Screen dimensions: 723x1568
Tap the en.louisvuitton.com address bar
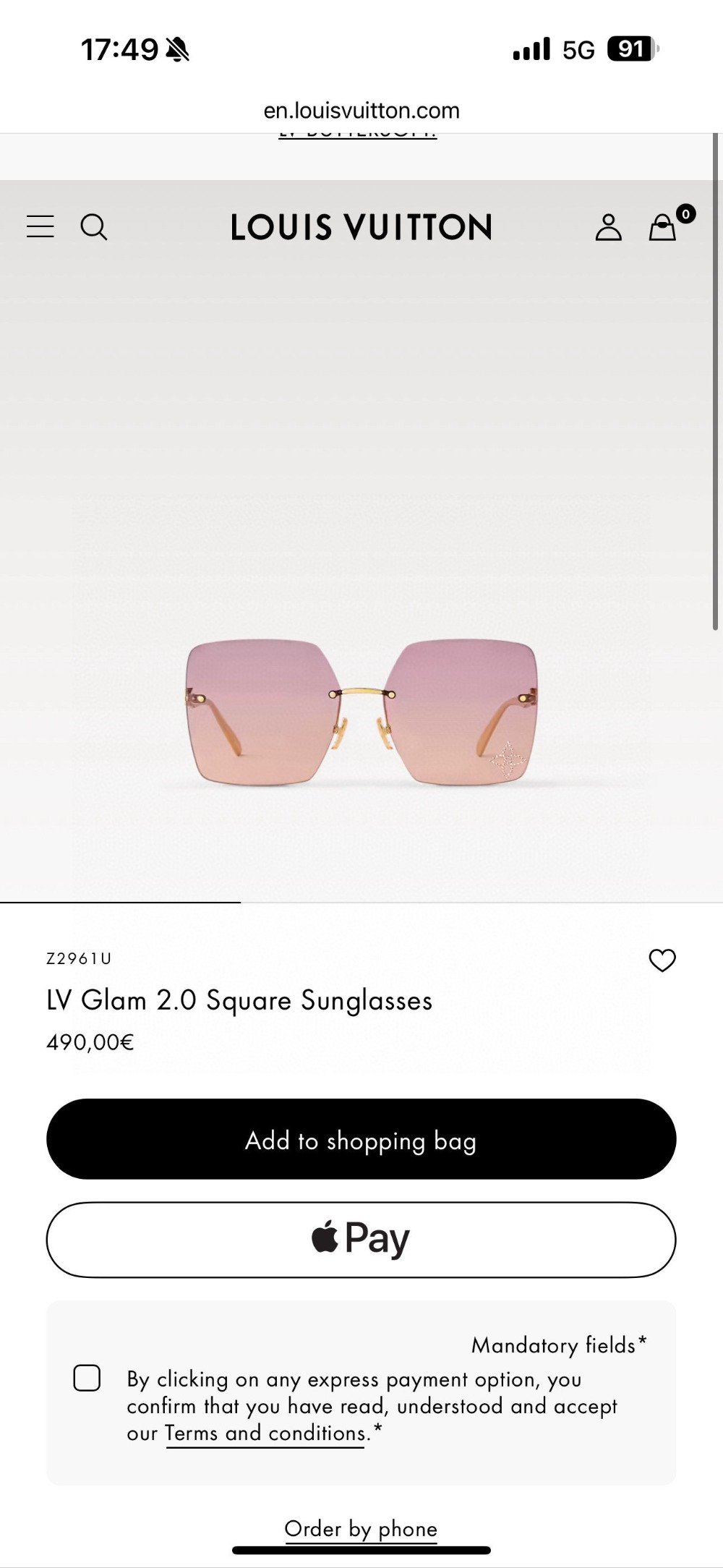click(x=361, y=110)
